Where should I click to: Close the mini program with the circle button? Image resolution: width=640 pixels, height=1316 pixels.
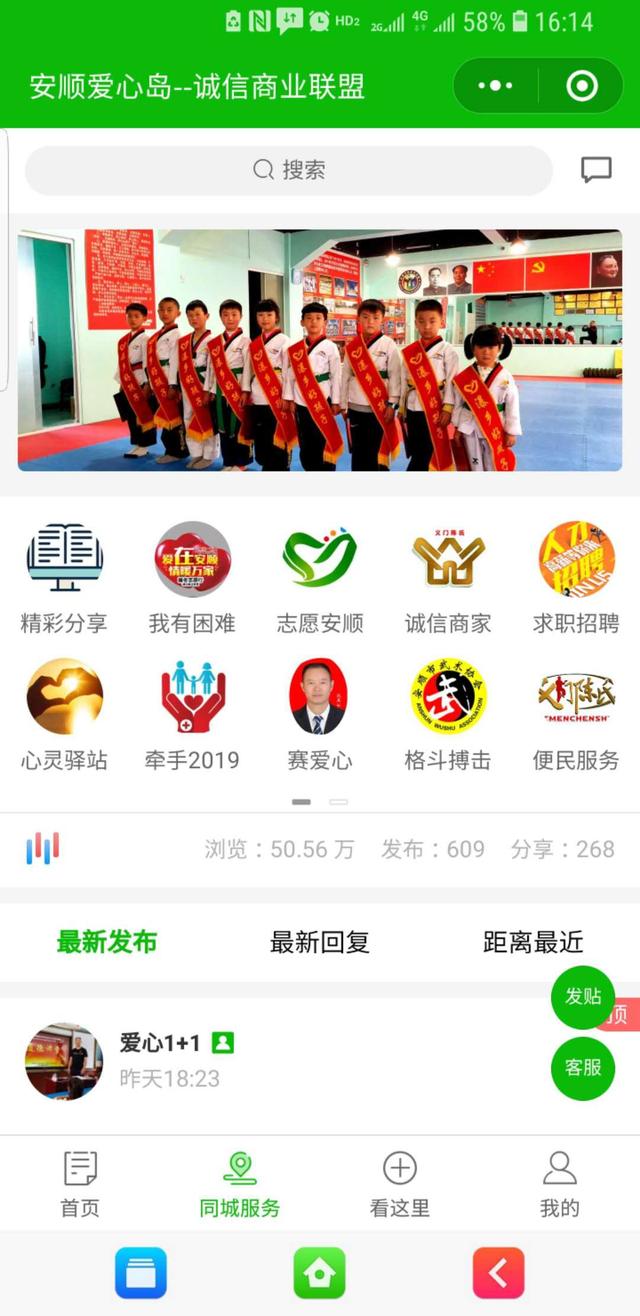pyautogui.click(x=582, y=86)
